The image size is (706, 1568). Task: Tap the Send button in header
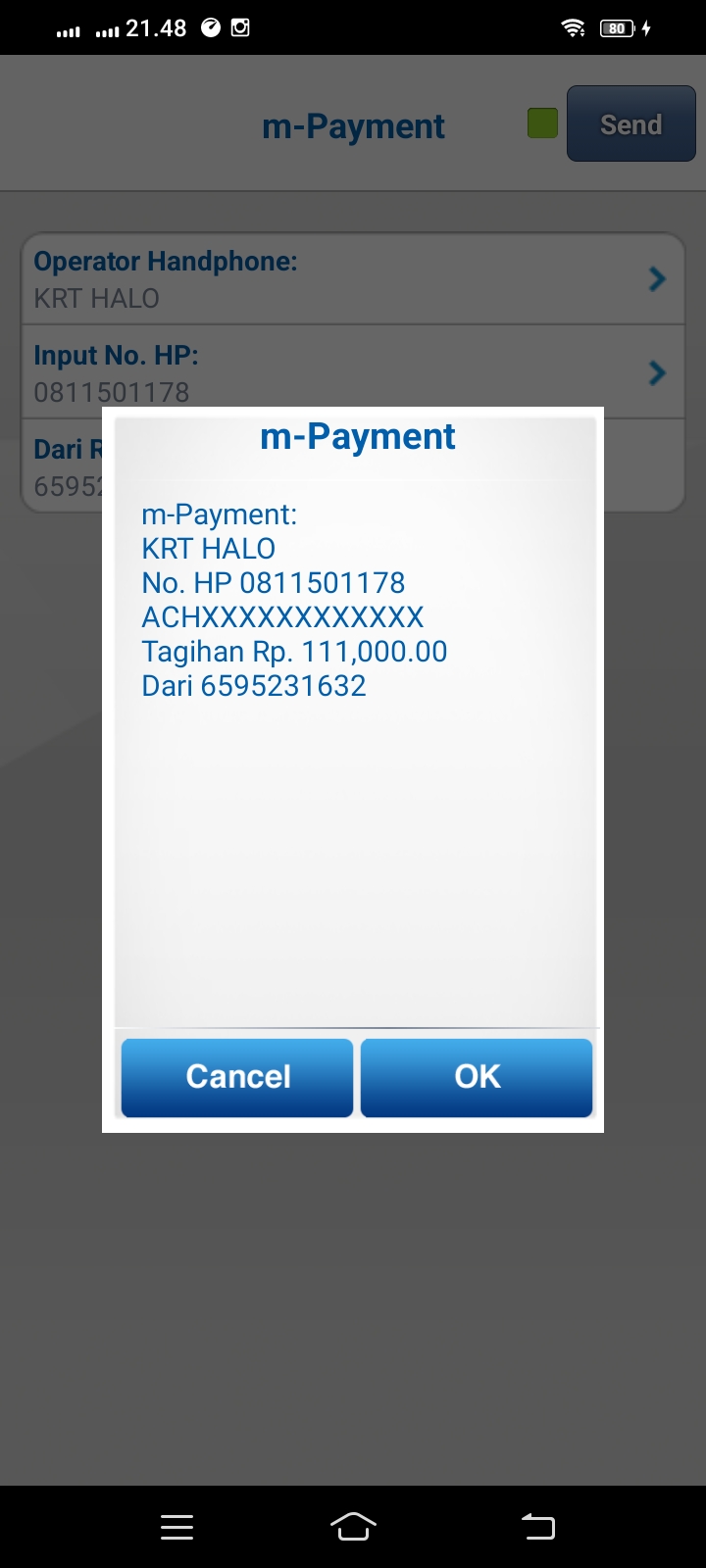pos(630,124)
